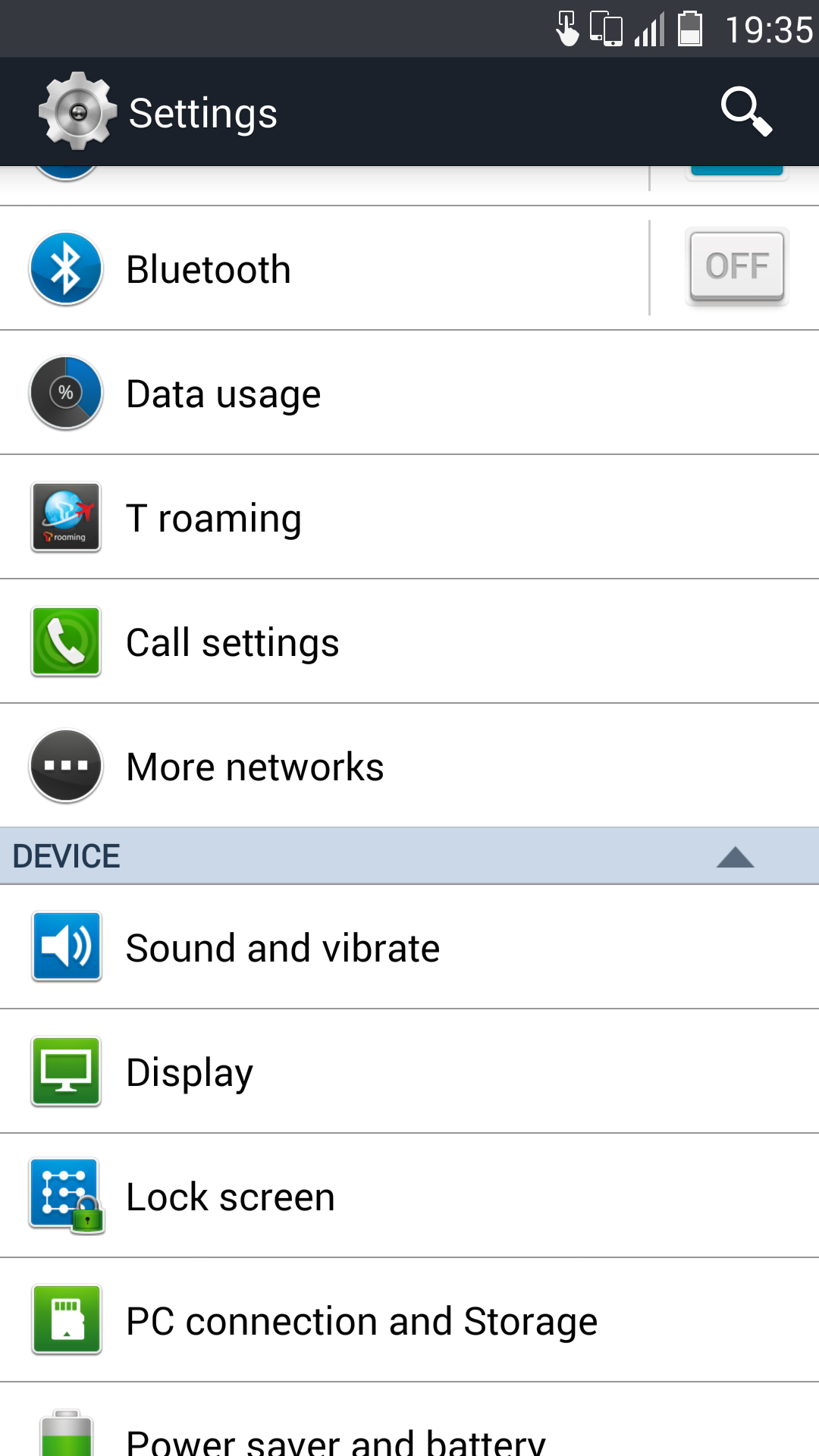Viewport: 819px width, 1456px height.
Task: Open PC connection and Storage
Action: [x=409, y=1320]
